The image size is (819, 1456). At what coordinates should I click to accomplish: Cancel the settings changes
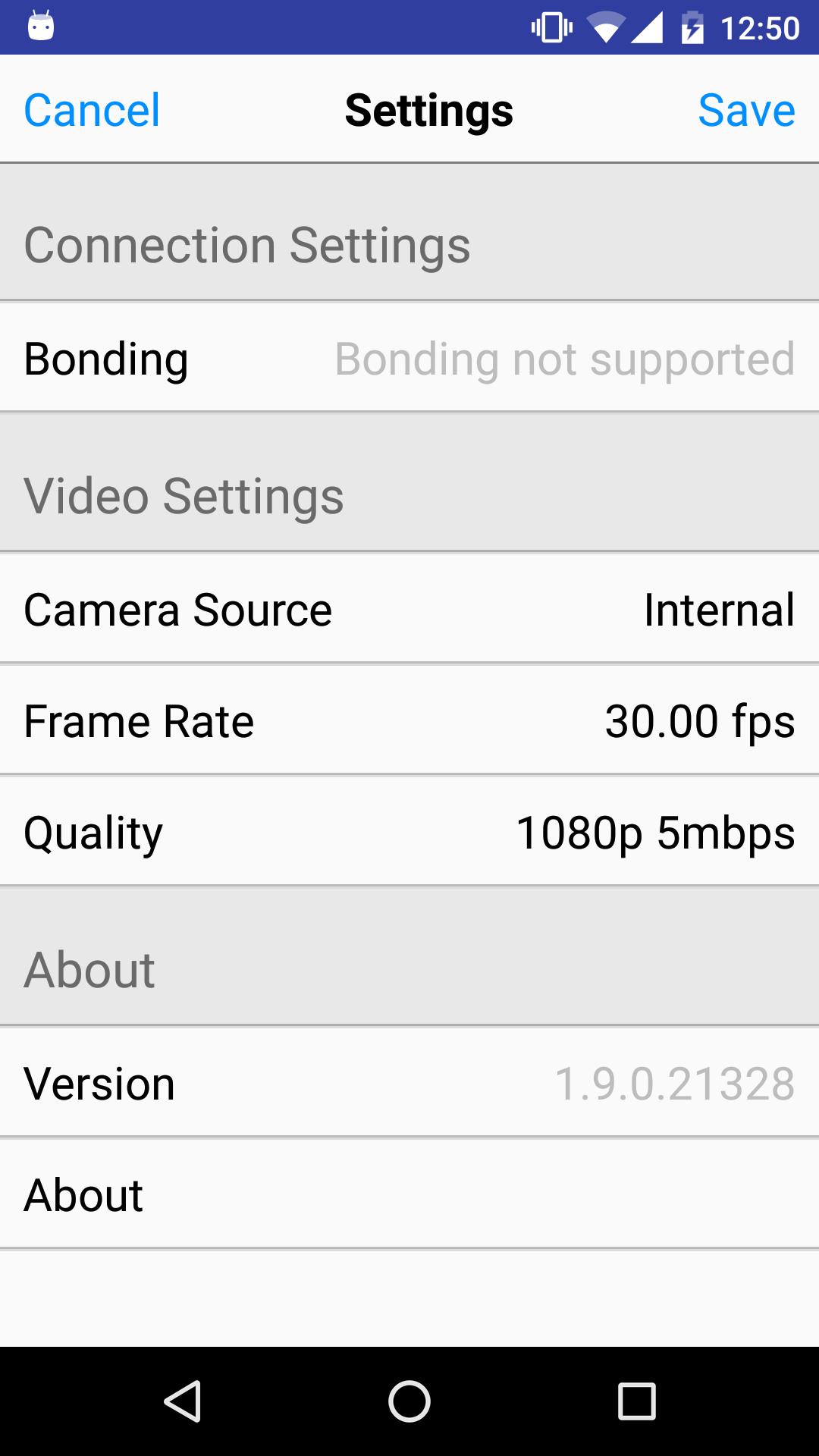tap(92, 110)
